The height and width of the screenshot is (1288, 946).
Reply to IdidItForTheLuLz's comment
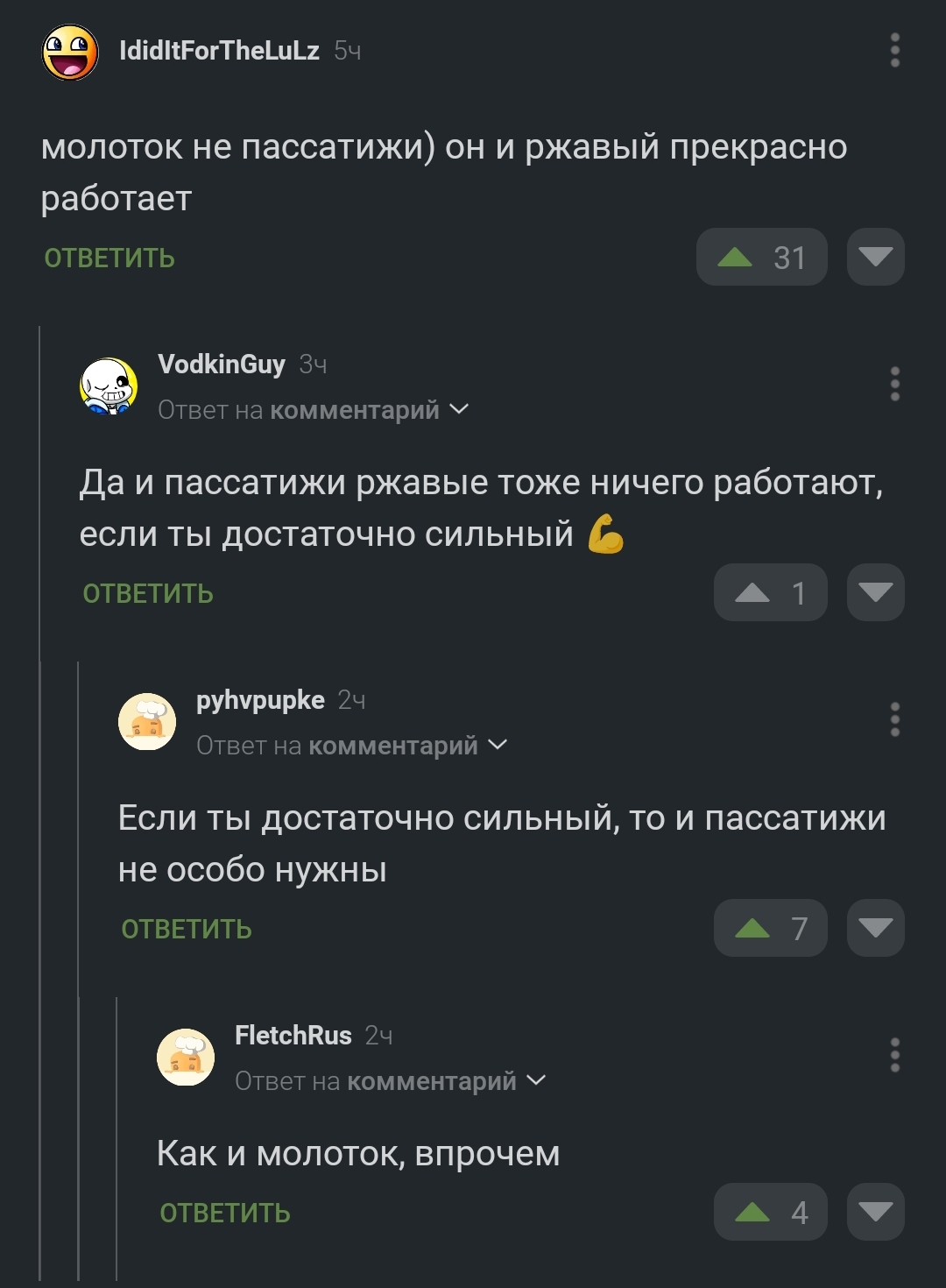109,258
